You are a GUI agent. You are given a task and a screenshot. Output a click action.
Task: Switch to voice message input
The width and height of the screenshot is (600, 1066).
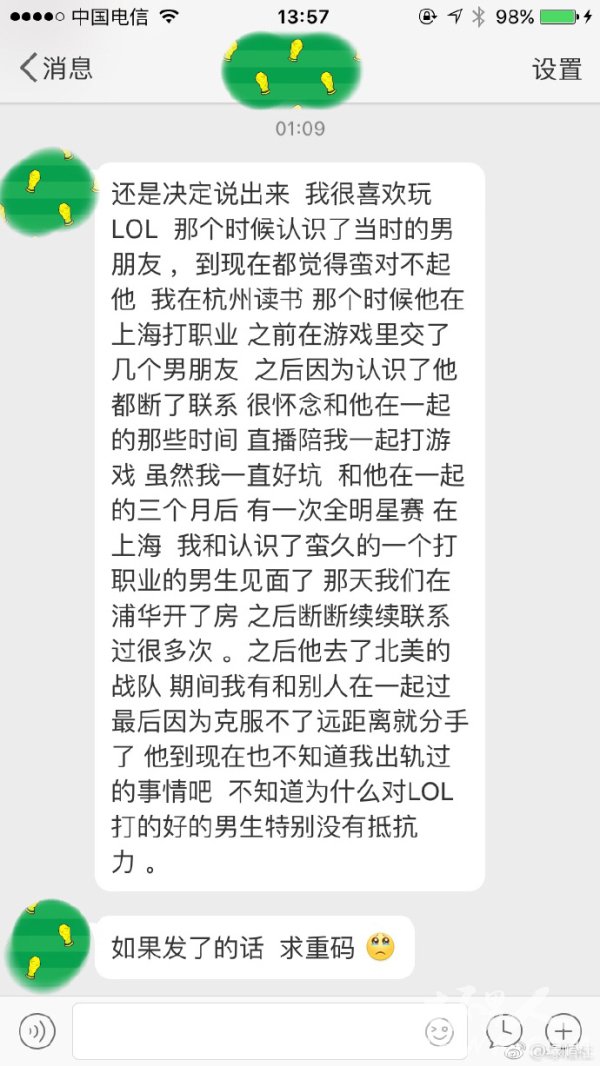37,1031
